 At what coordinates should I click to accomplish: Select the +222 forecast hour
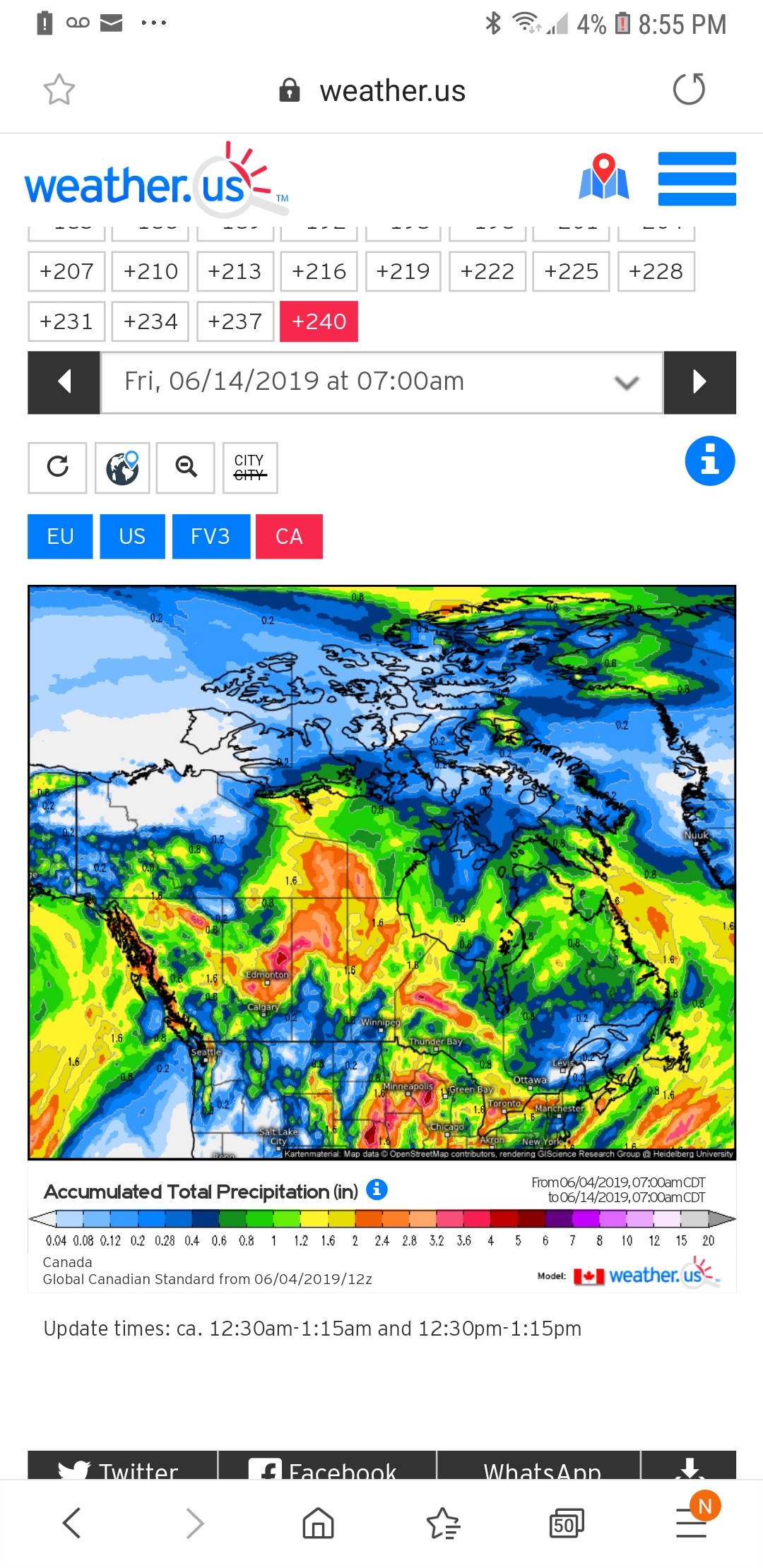click(x=487, y=271)
